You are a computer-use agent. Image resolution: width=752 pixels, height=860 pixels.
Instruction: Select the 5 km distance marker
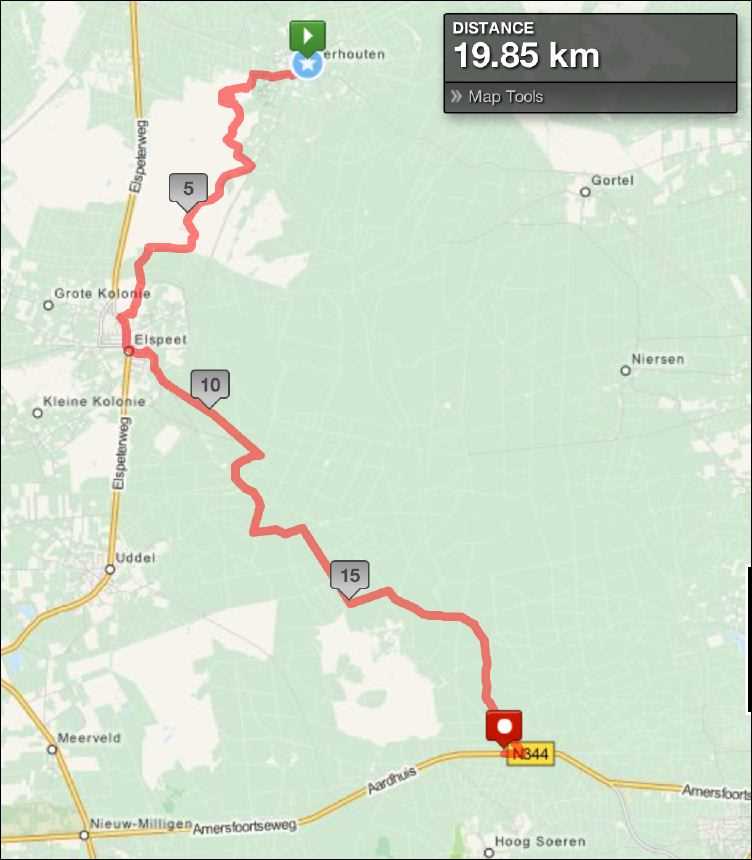click(188, 188)
